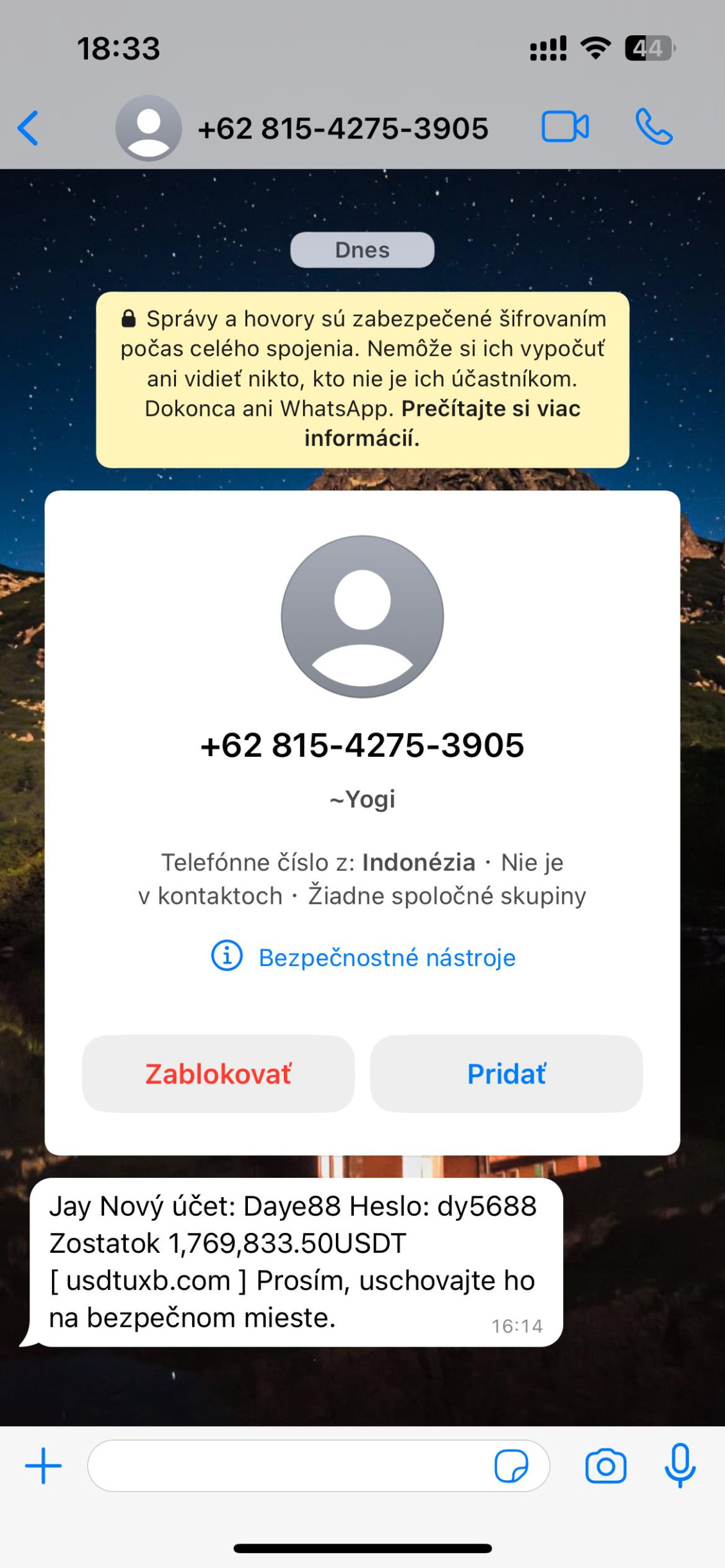The image size is (725, 1568).
Task: Start a video call with +62 815-4275-3905
Action: [564, 126]
